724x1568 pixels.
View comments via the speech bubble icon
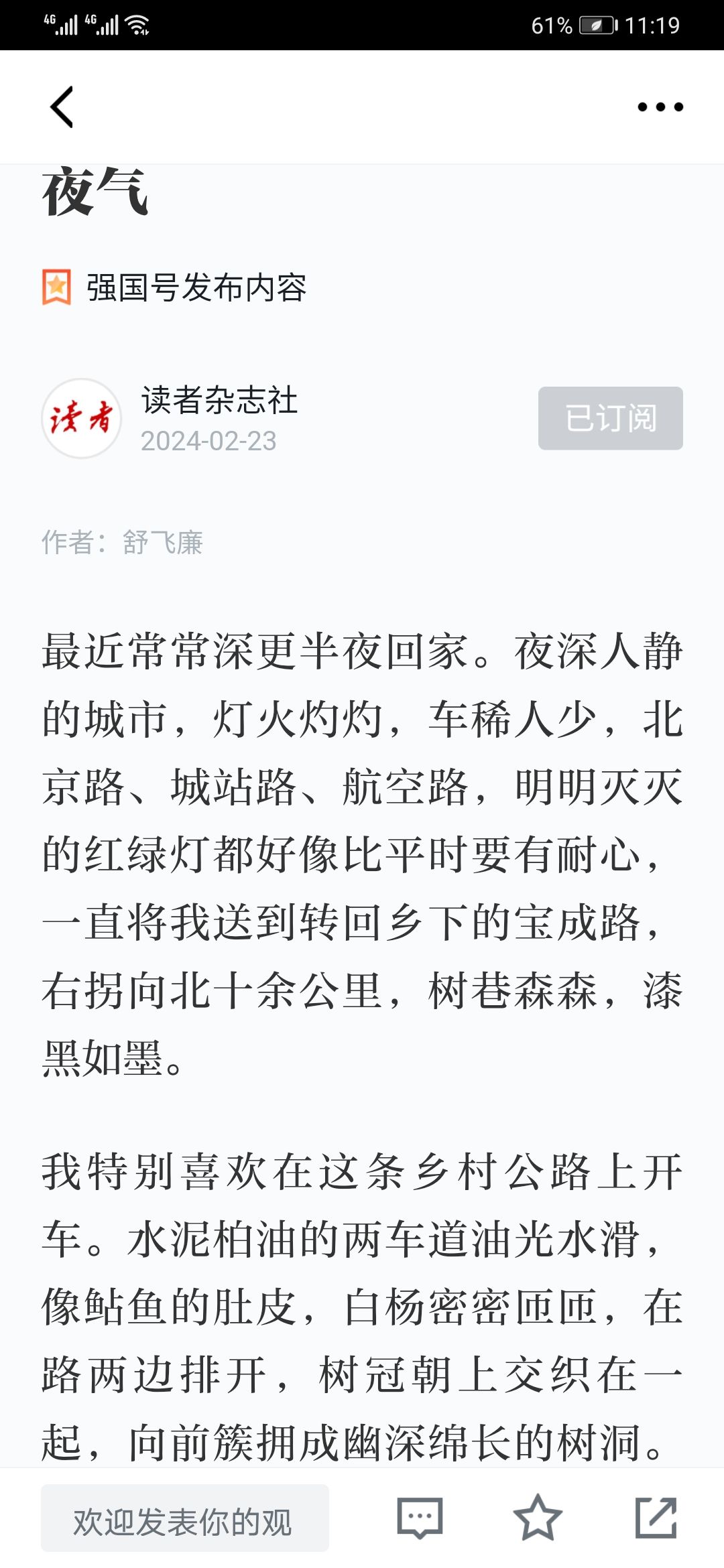click(x=420, y=1518)
